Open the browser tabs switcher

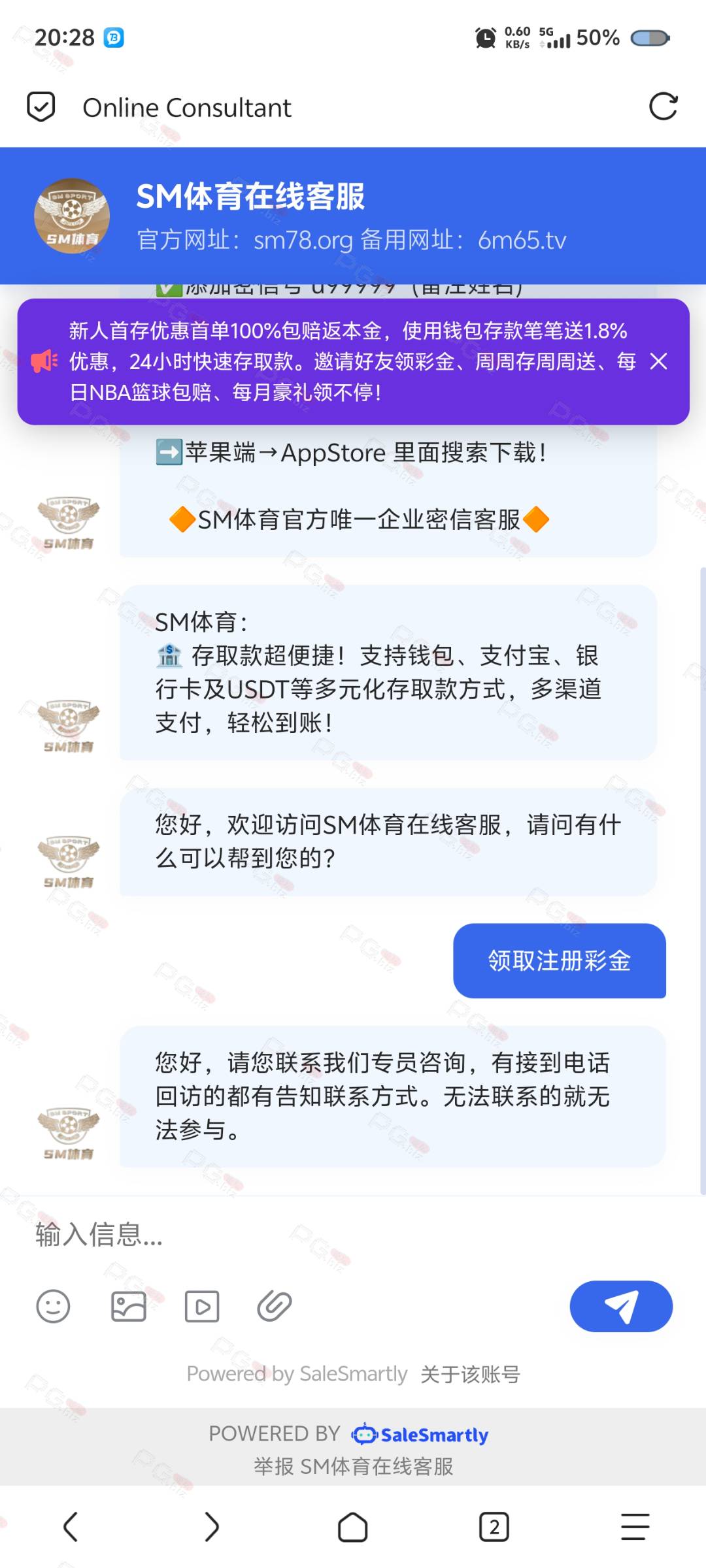click(x=494, y=1527)
